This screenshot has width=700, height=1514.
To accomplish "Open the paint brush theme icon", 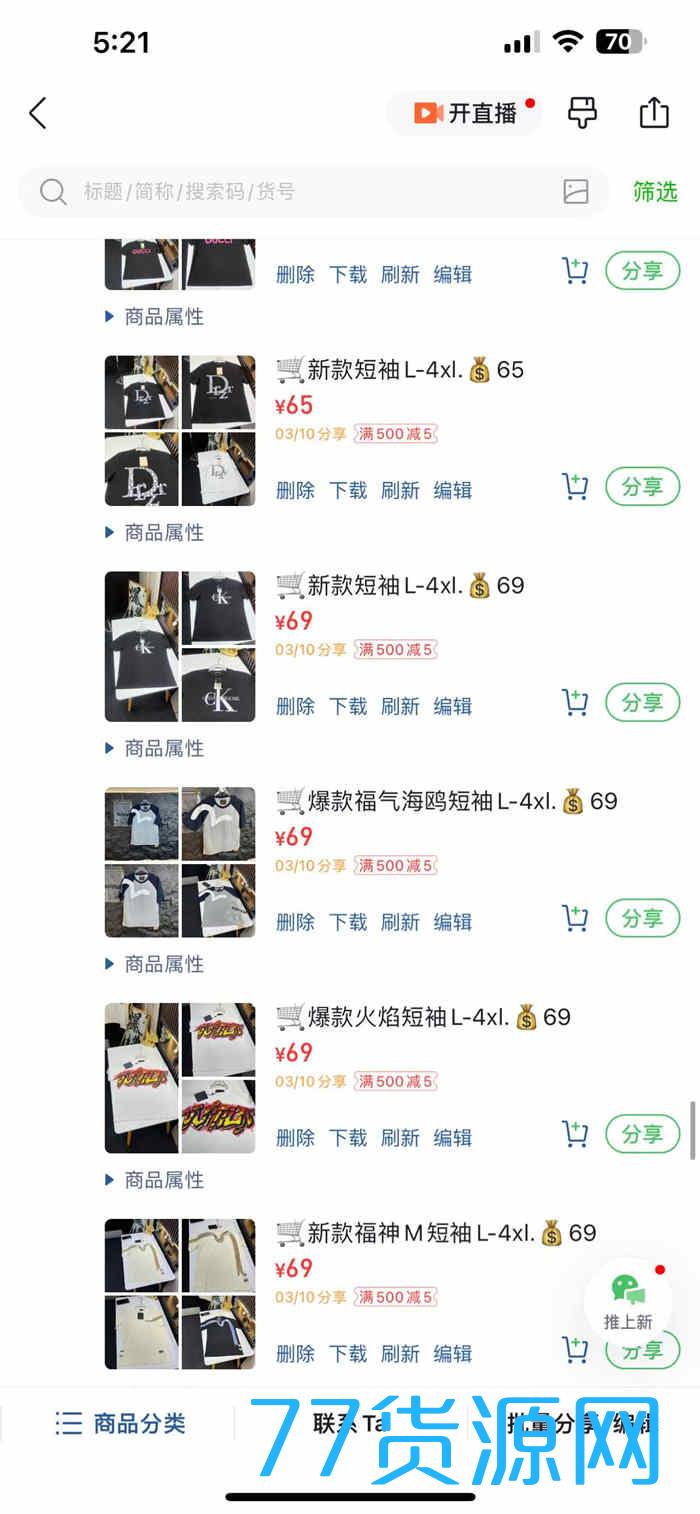I will [582, 113].
